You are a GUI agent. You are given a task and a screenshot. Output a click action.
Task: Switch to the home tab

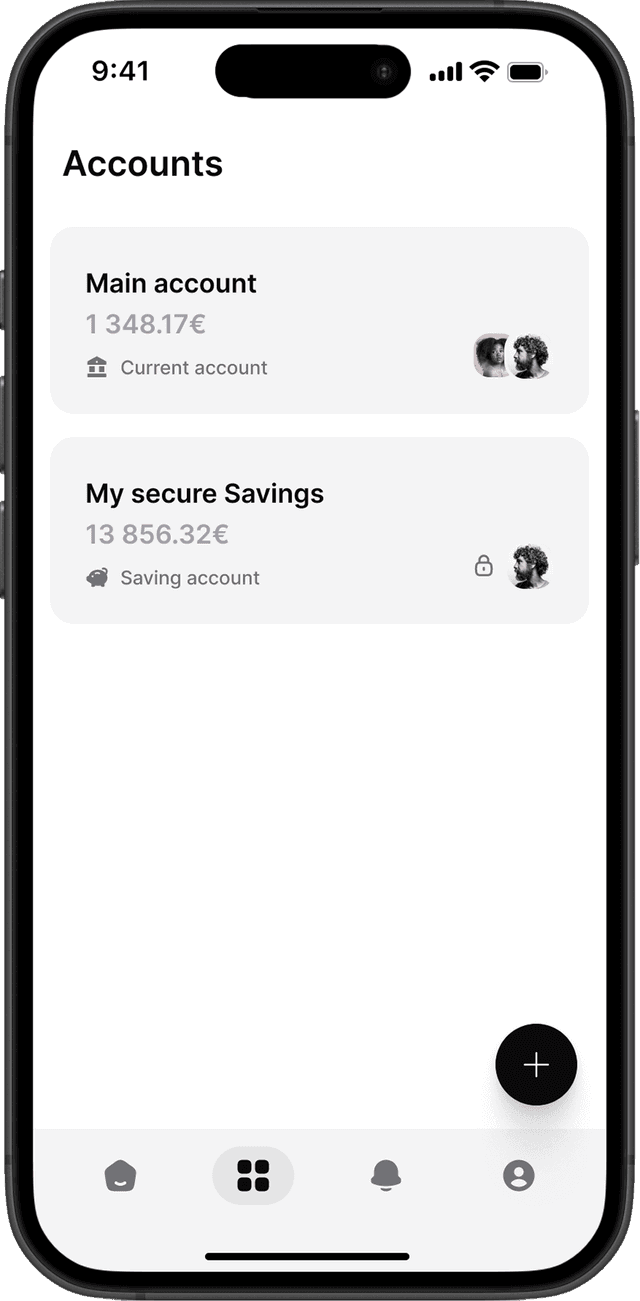120,1176
